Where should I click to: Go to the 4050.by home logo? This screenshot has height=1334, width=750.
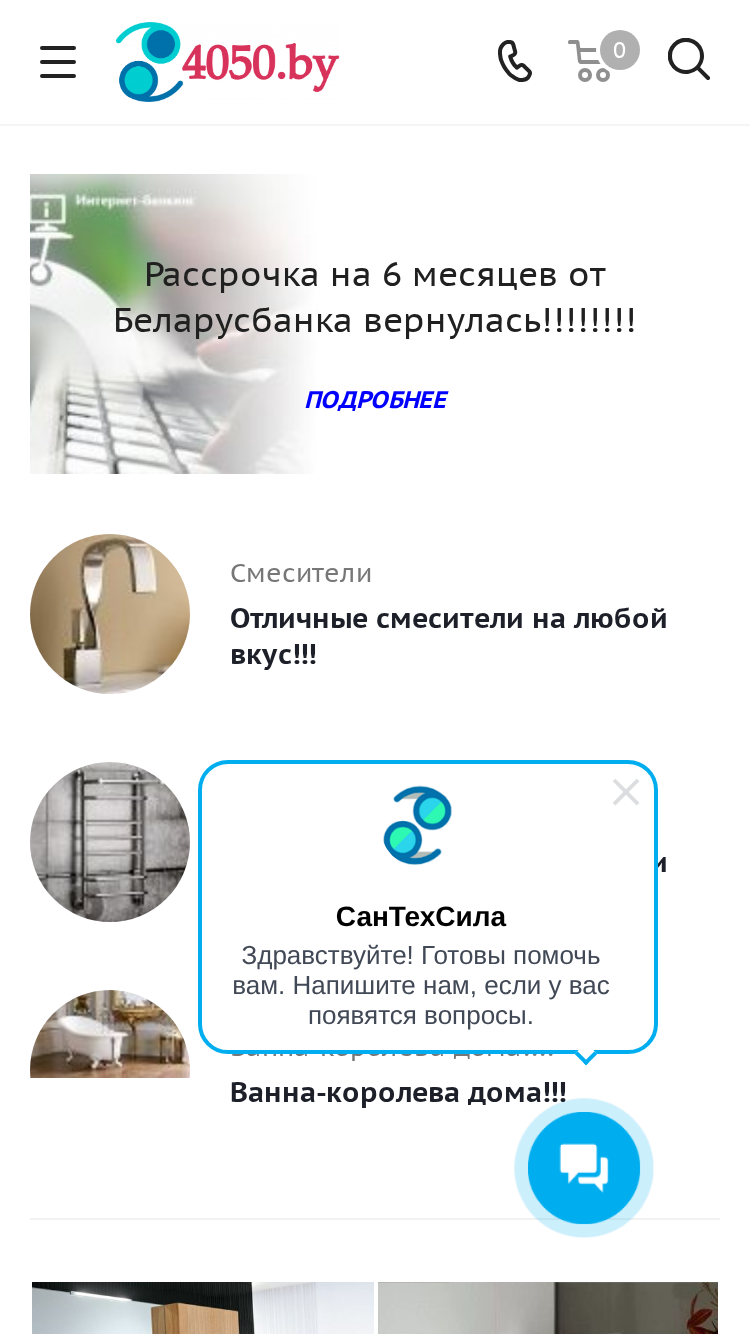pyautogui.click(x=227, y=62)
